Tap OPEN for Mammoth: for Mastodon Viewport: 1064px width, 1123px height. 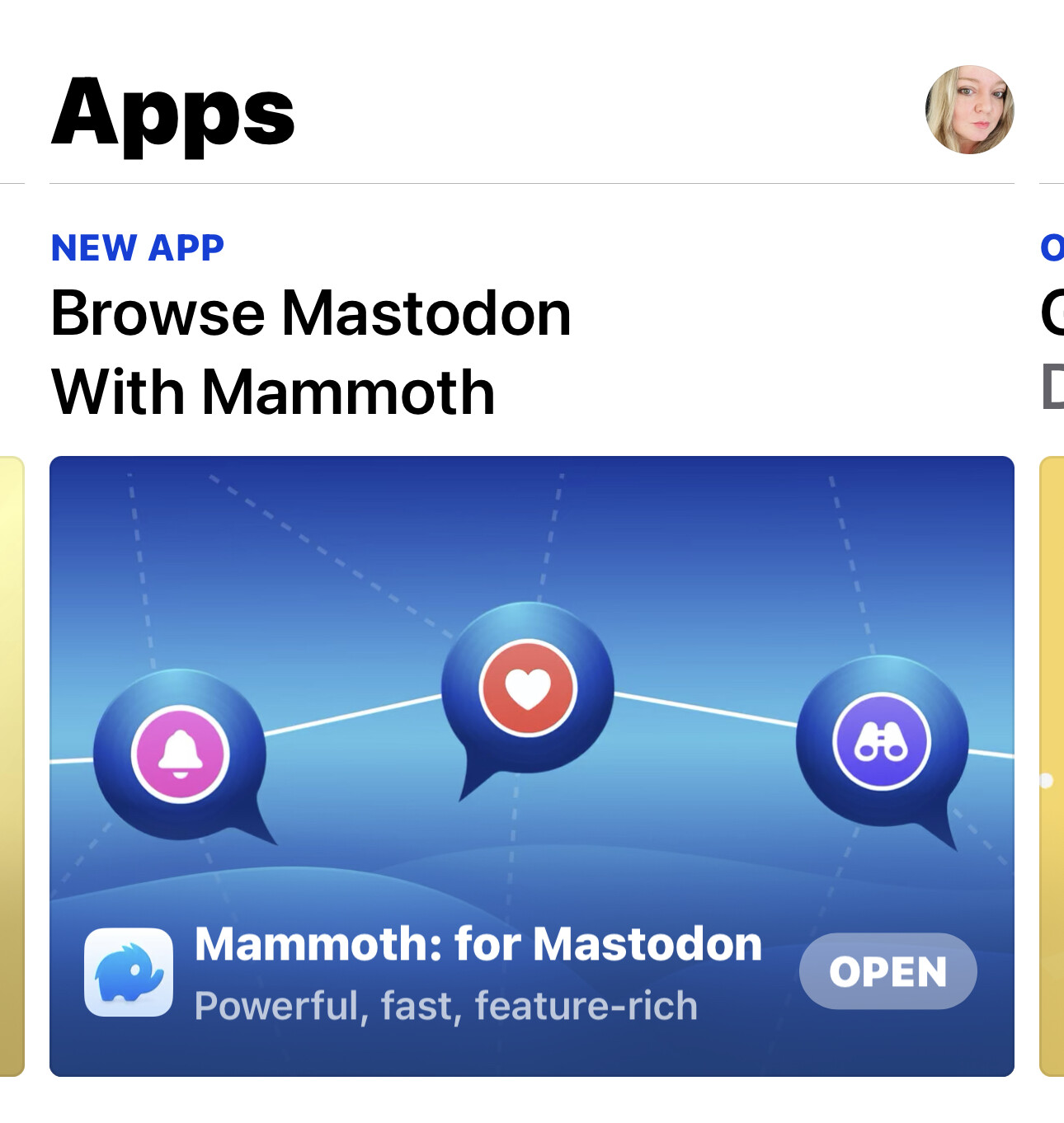tap(887, 971)
